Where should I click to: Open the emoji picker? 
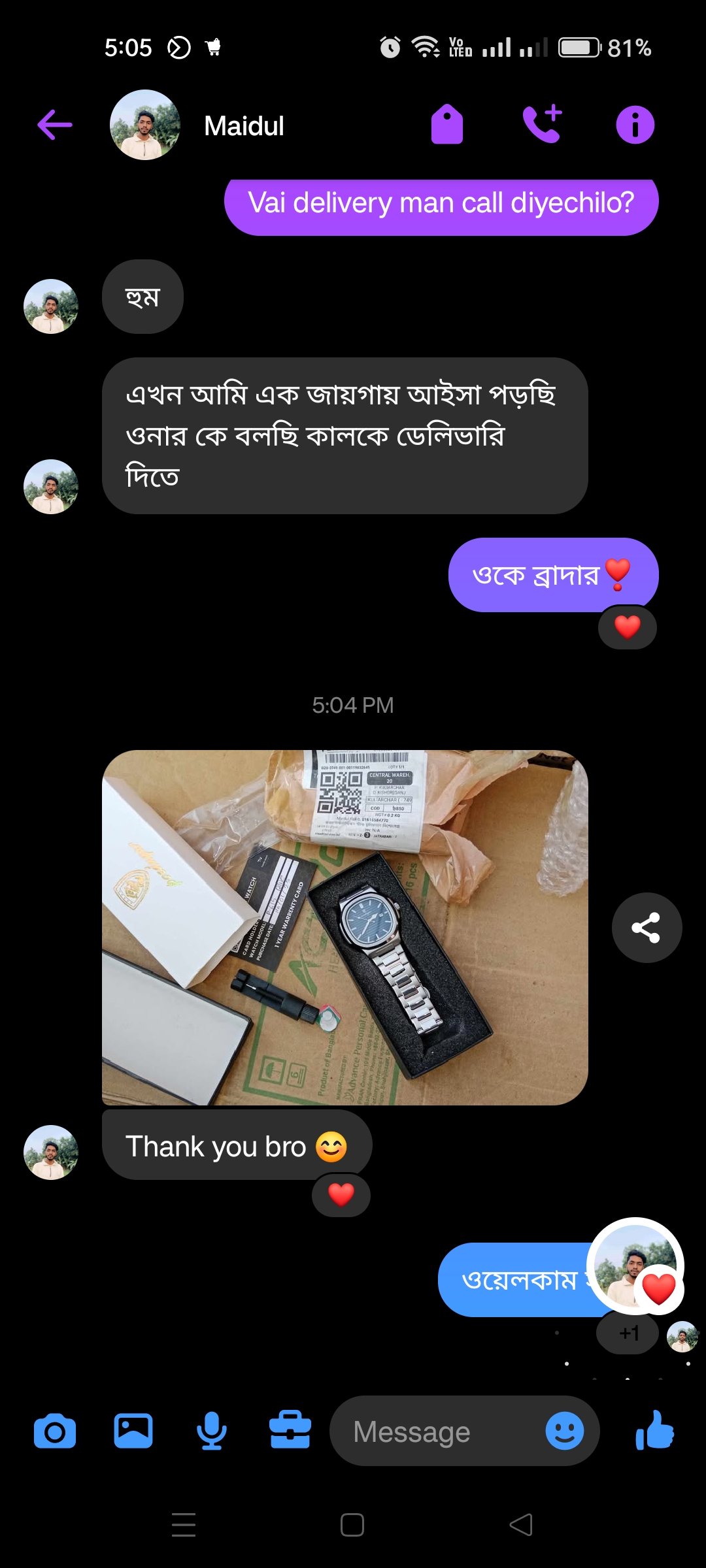pyautogui.click(x=564, y=1431)
